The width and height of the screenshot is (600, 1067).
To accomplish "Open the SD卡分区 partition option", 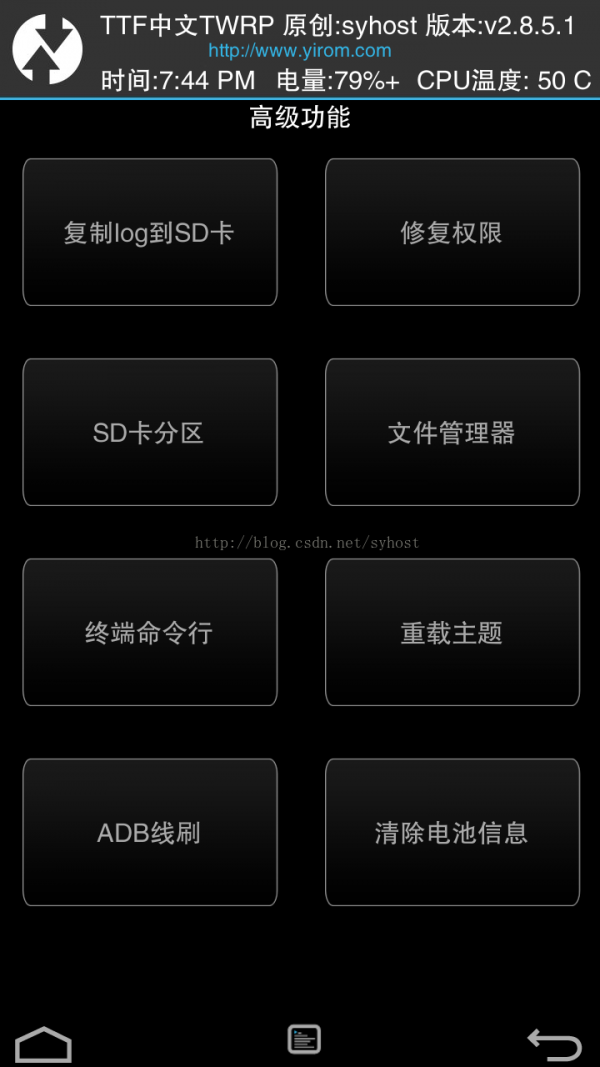I will 150,432.
